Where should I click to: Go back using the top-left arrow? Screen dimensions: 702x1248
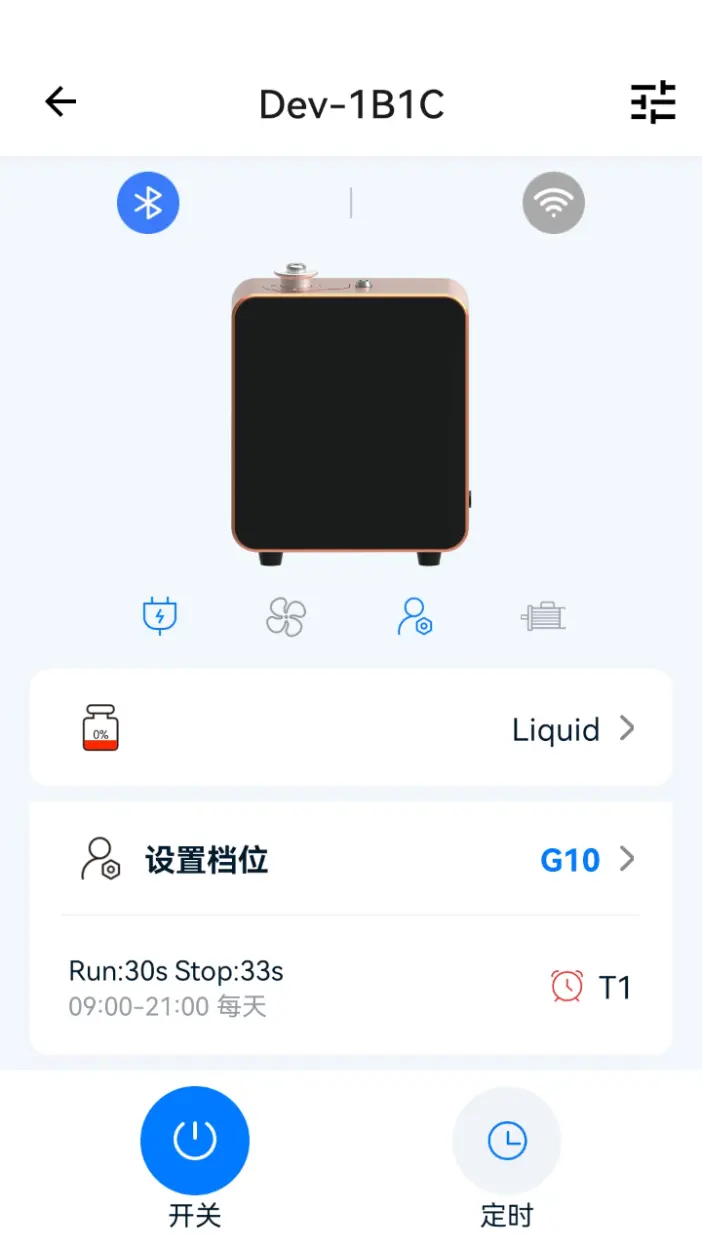[61, 102]
